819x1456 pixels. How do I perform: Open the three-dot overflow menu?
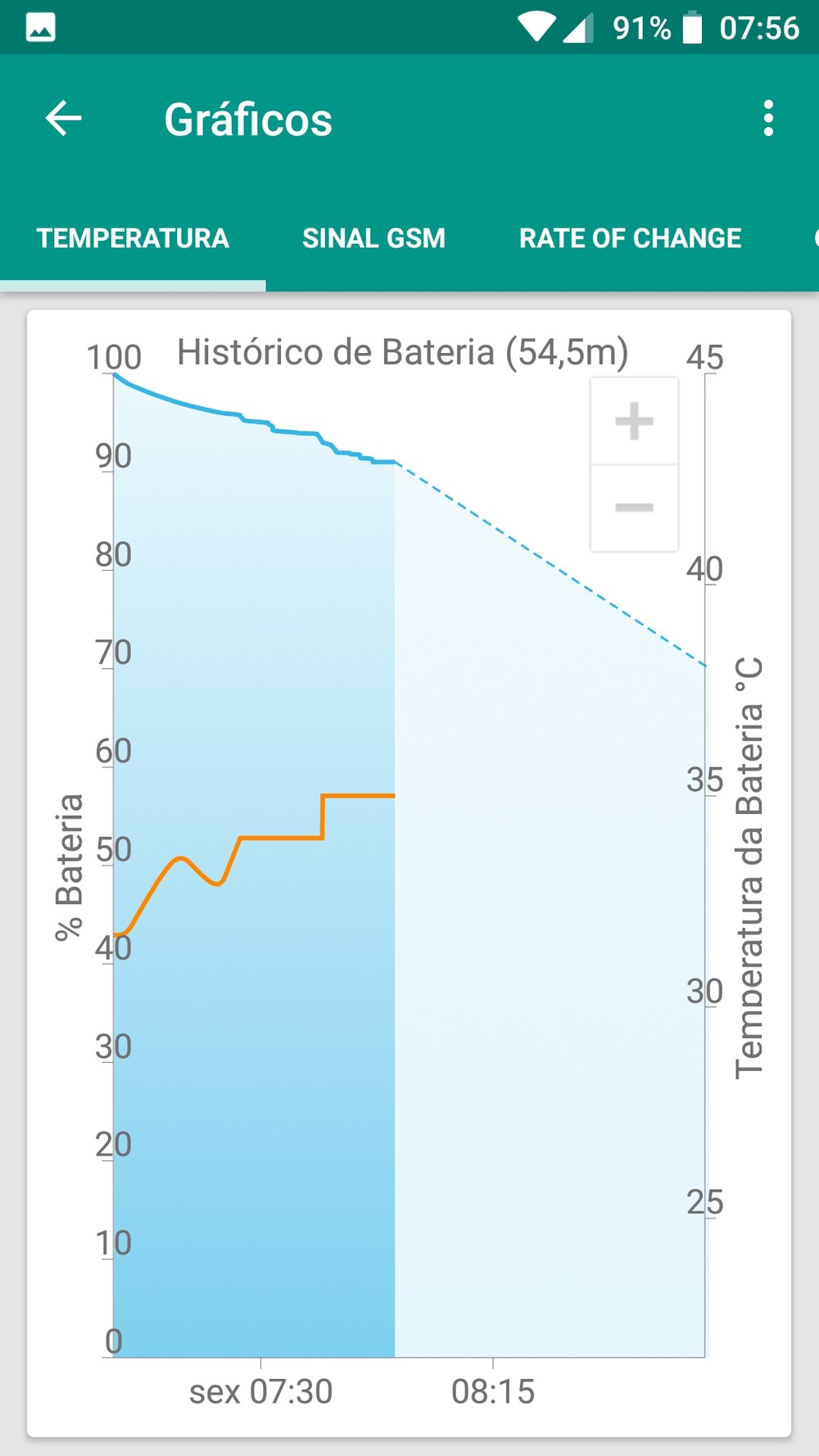768,119
